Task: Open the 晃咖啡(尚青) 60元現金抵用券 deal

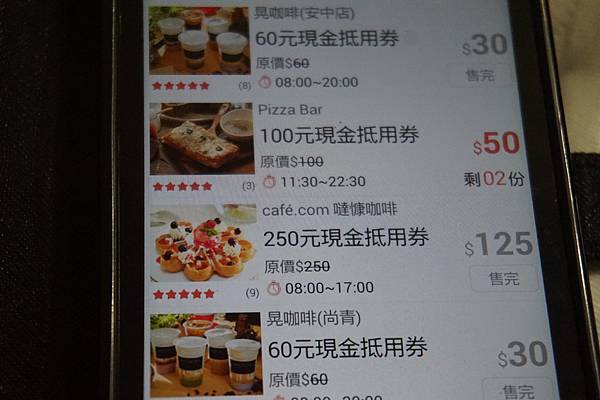Action: pyautogui.click(x=346, y=348)
